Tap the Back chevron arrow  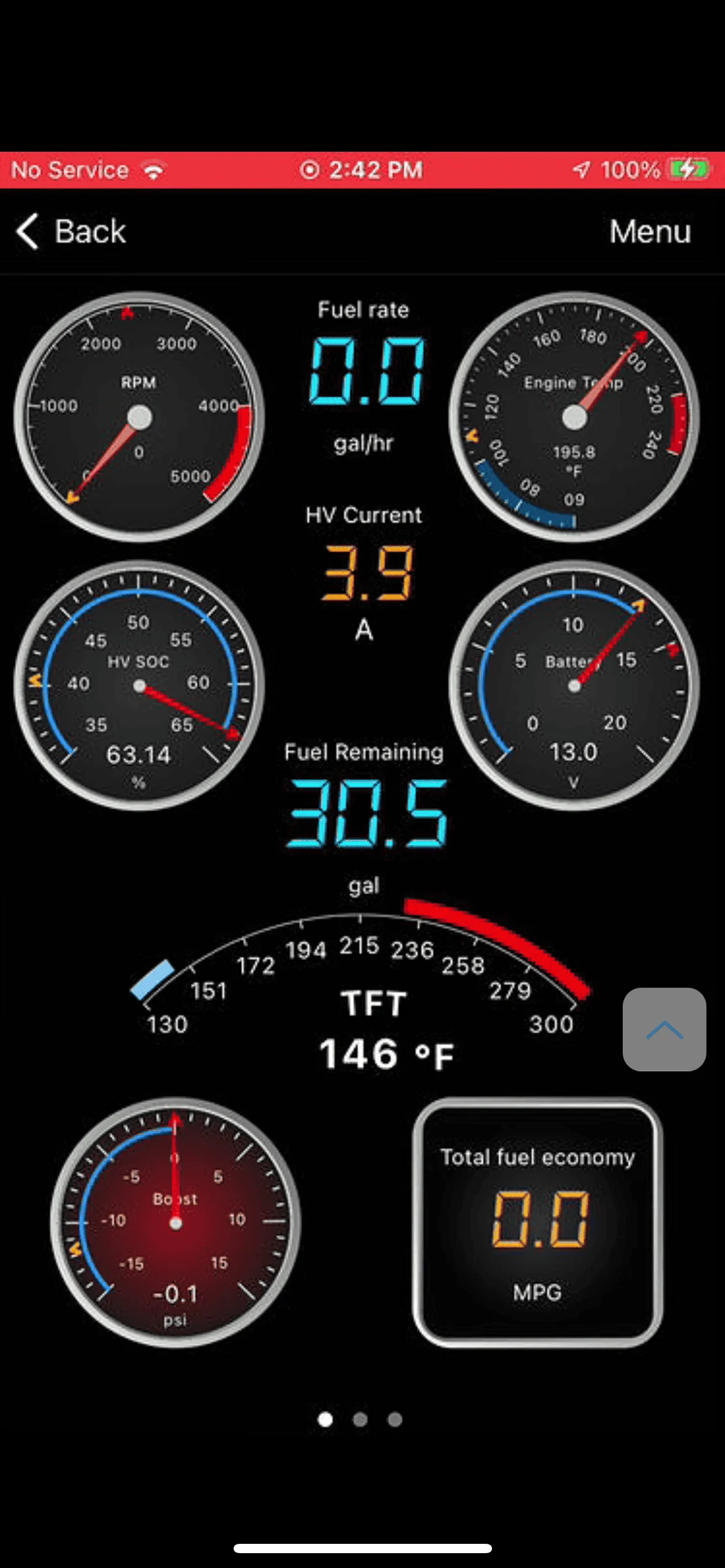[26, 230]
